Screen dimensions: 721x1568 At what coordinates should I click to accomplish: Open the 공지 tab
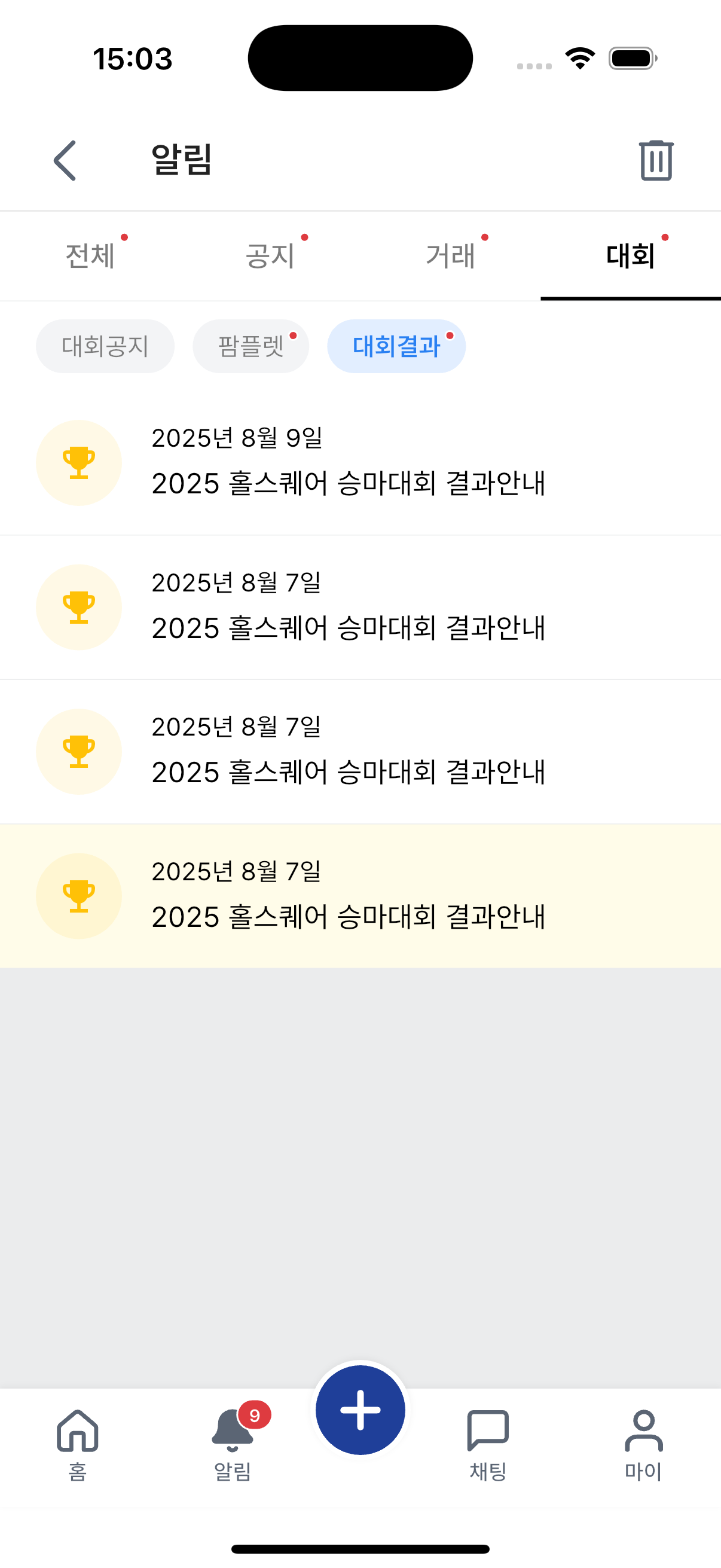[x=270, y=256]
